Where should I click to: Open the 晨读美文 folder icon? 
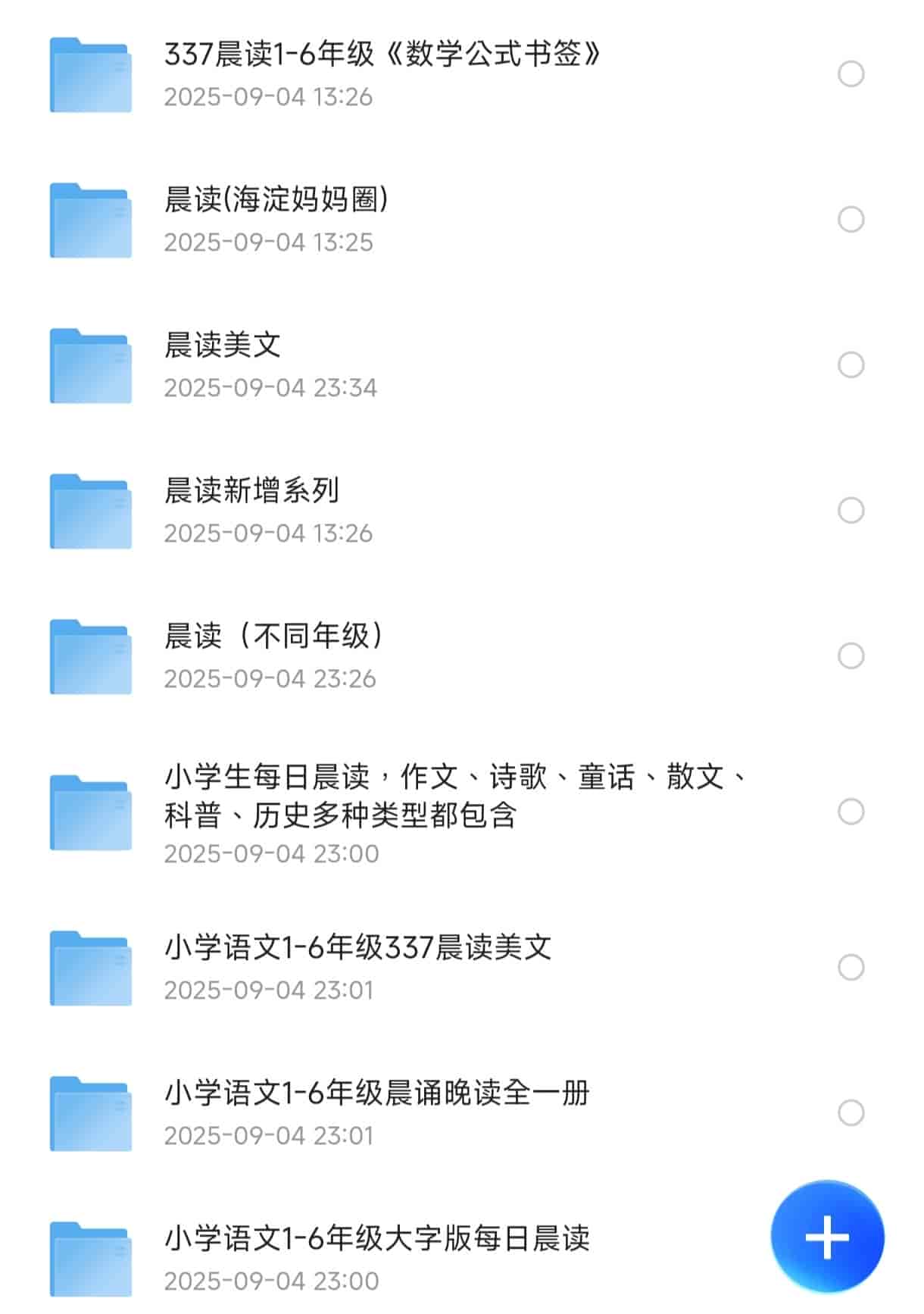click(90, 364)
